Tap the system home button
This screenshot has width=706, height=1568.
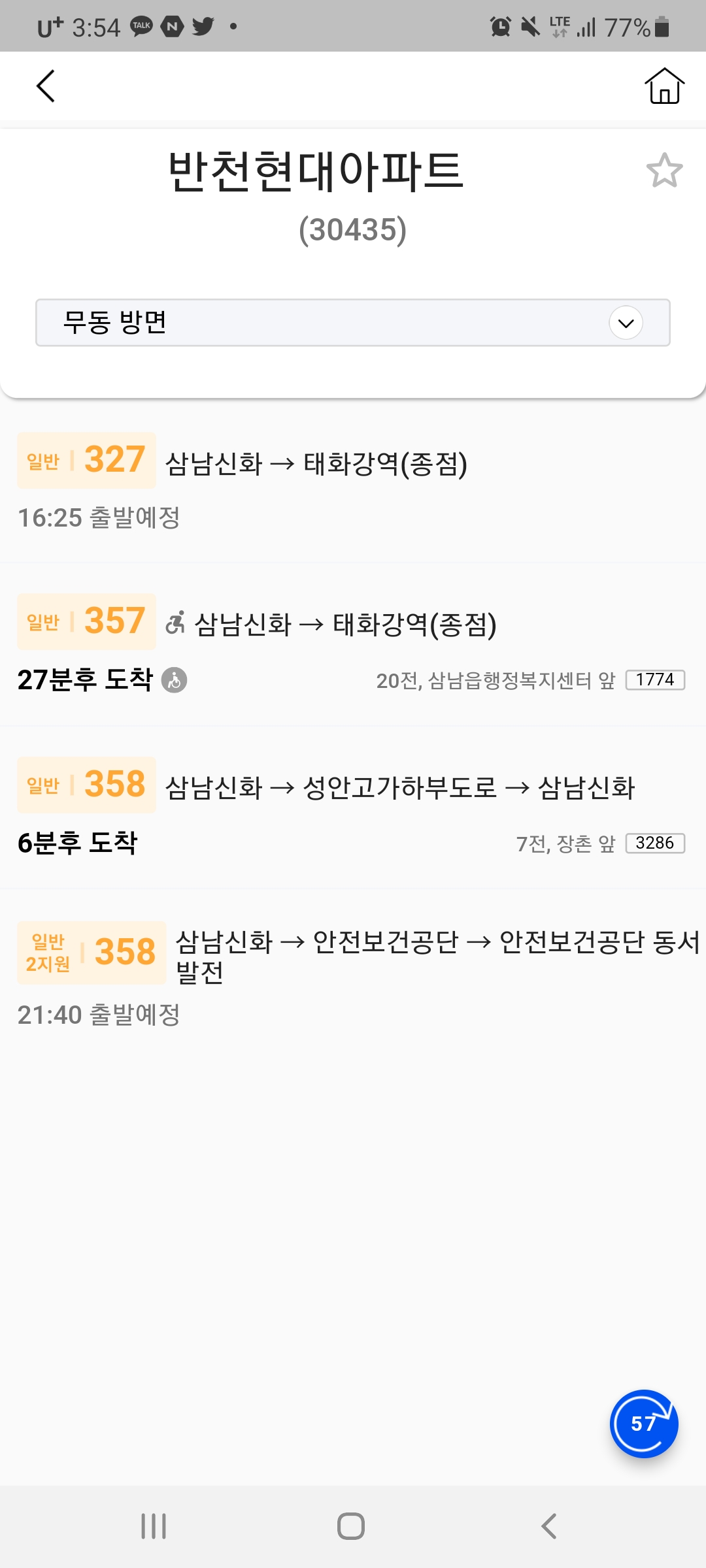pyautogui.click(x=351, y=1527)
